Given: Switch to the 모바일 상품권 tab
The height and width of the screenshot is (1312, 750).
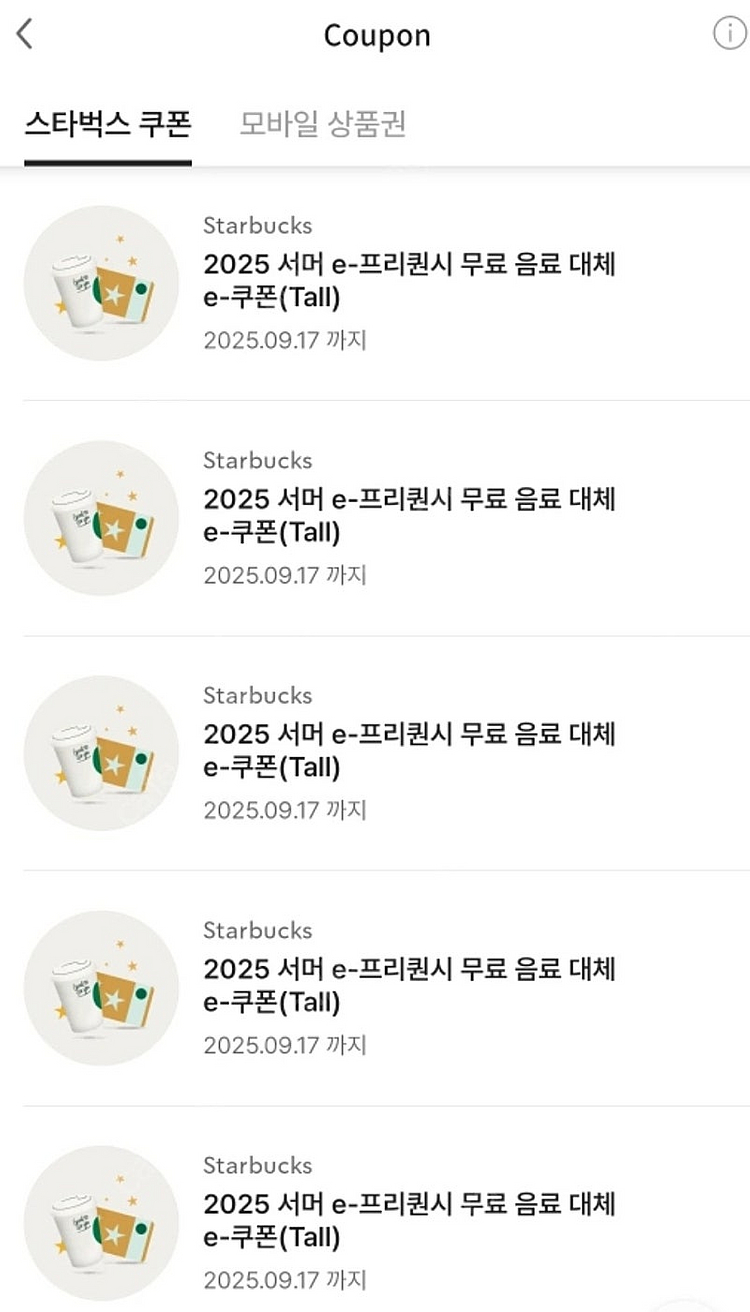Looking at the screenshot, I should coord(322,125).
